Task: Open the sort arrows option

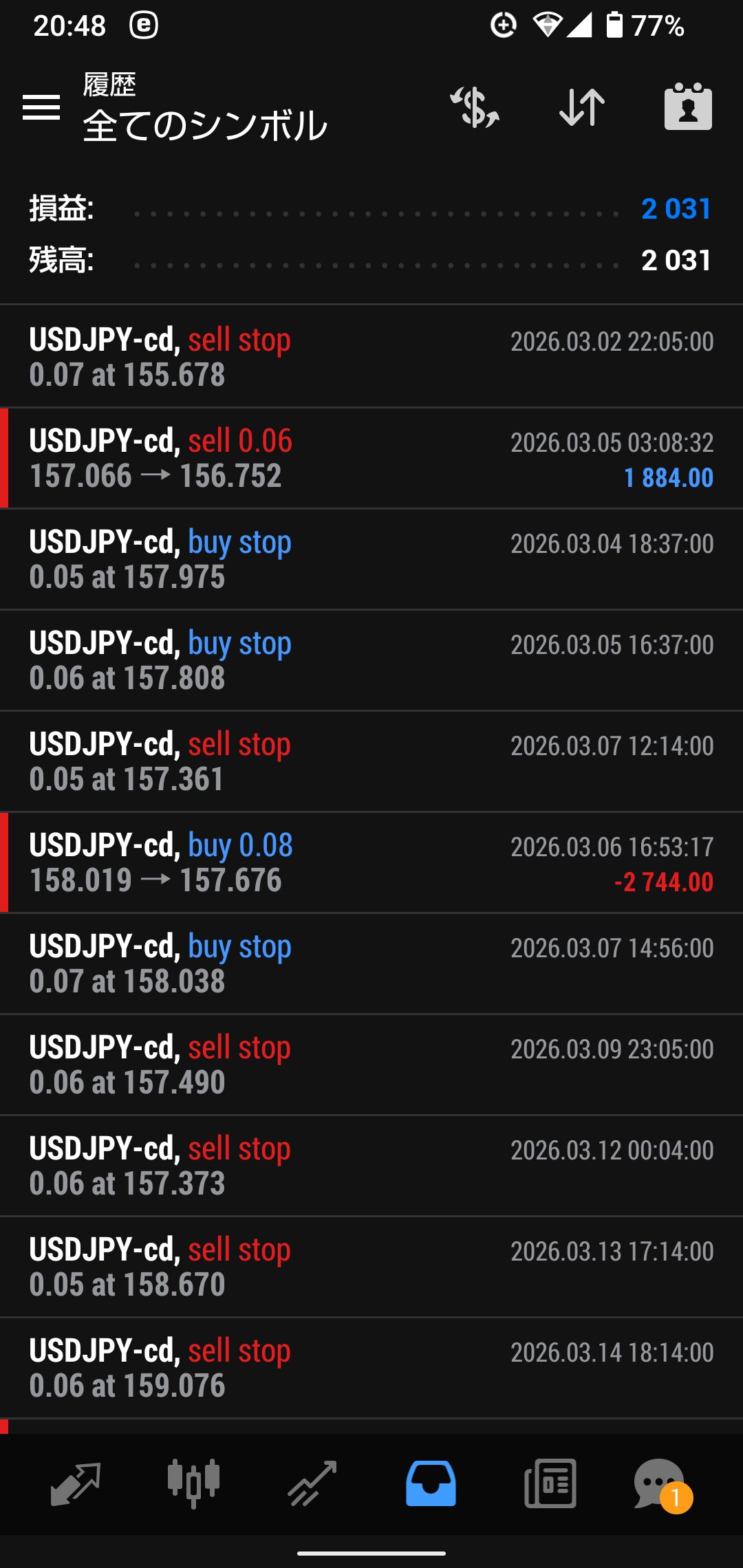Action: click(x=582, y=107)
